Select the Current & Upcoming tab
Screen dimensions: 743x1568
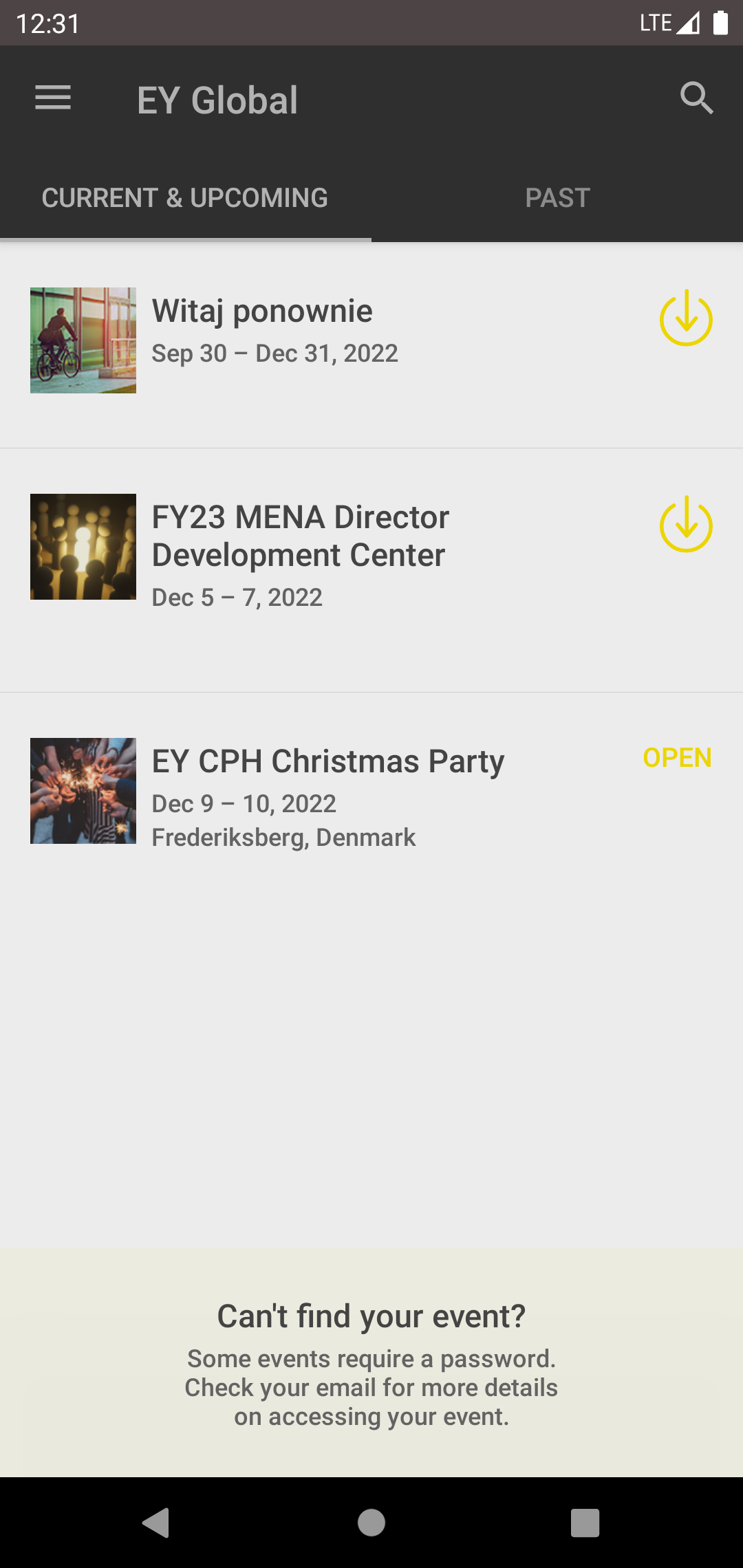click(x=185, y=198)
